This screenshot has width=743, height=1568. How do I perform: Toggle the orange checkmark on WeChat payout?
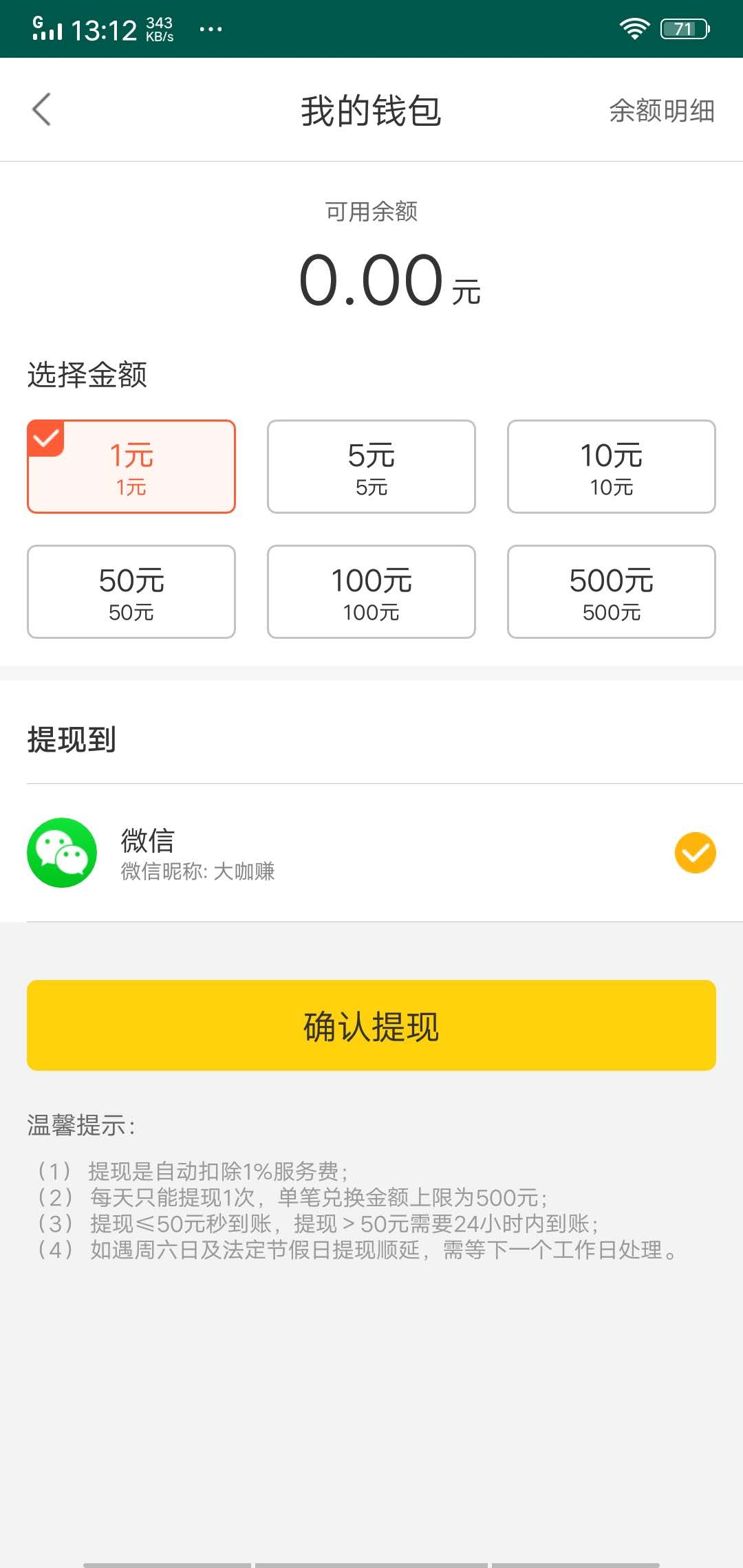pyautogui.click(x=696, y=853)
